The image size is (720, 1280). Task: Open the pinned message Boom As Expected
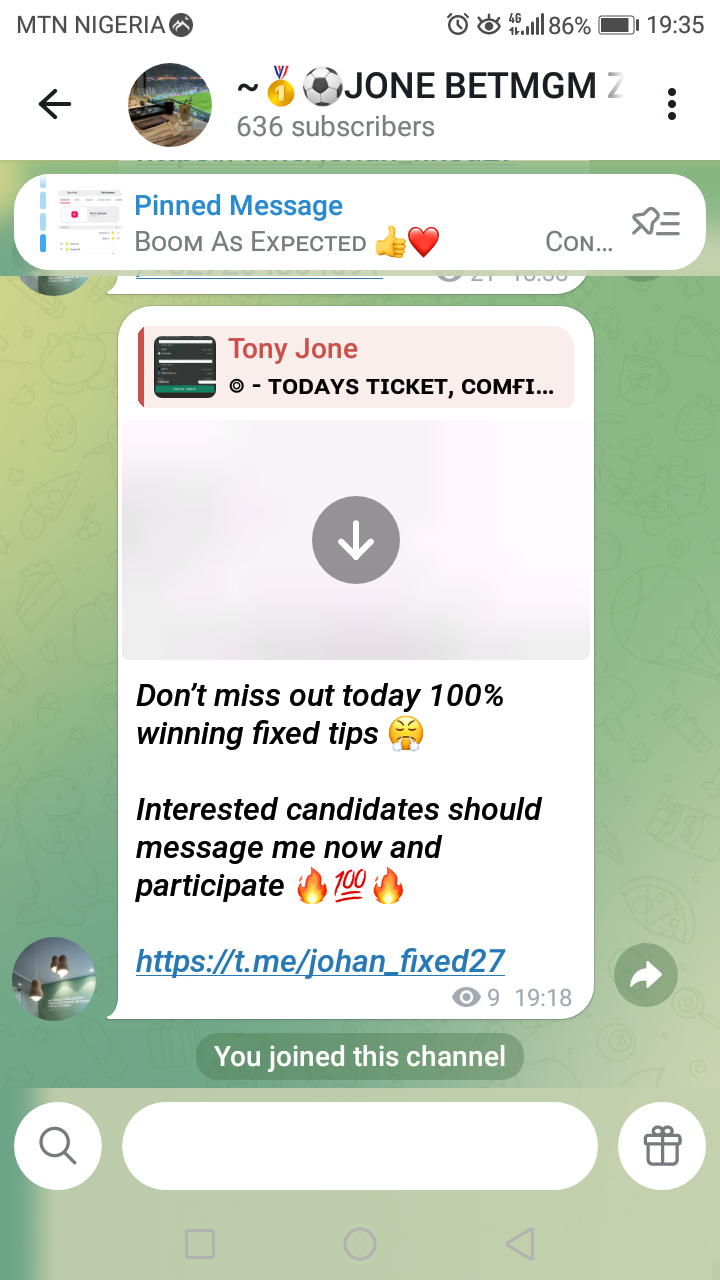coord(330,223)
